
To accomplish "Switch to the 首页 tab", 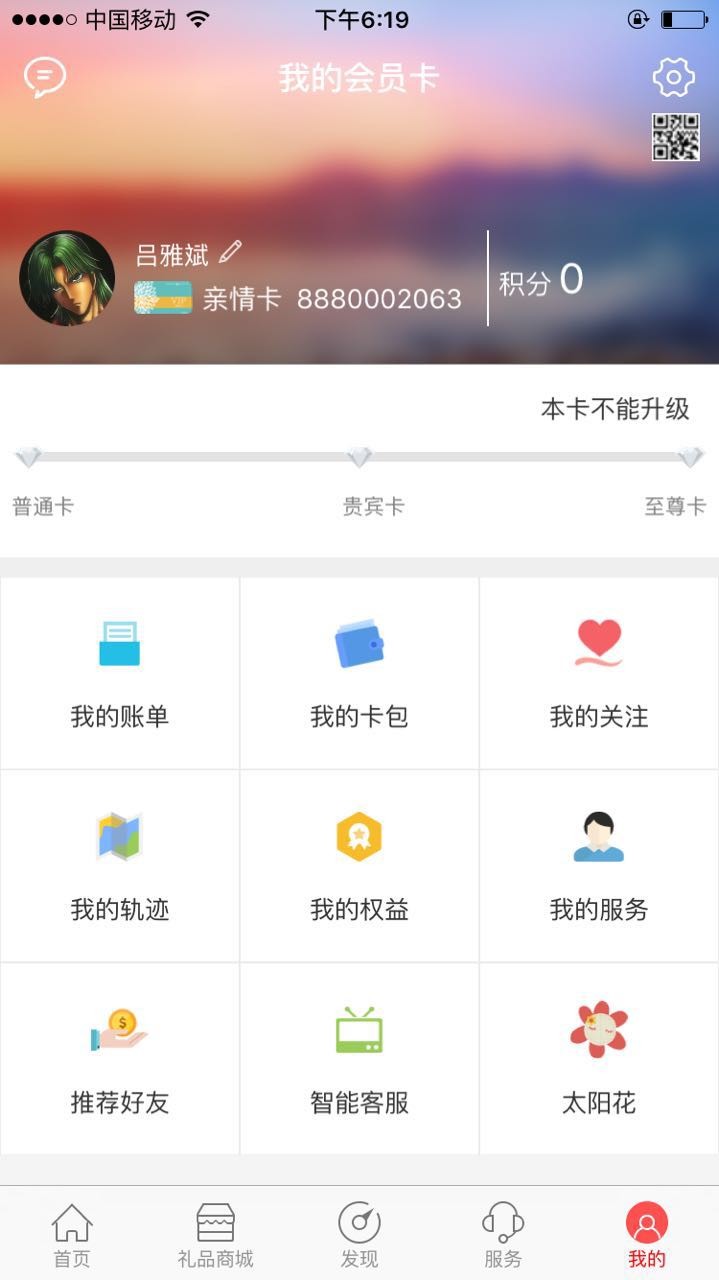I will [72, 1235].
